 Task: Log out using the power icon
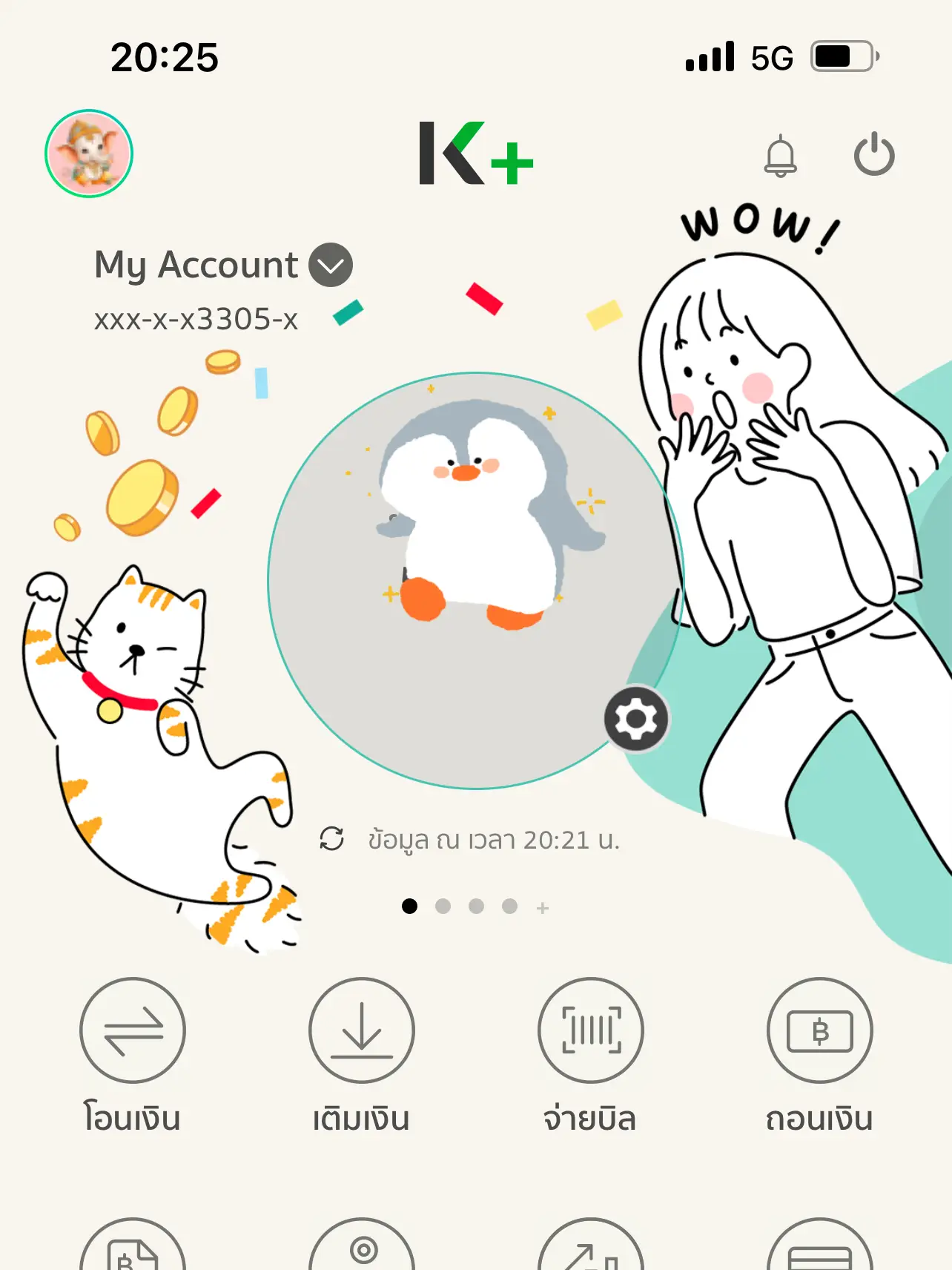pyautogui.click(x=873, y=154)
